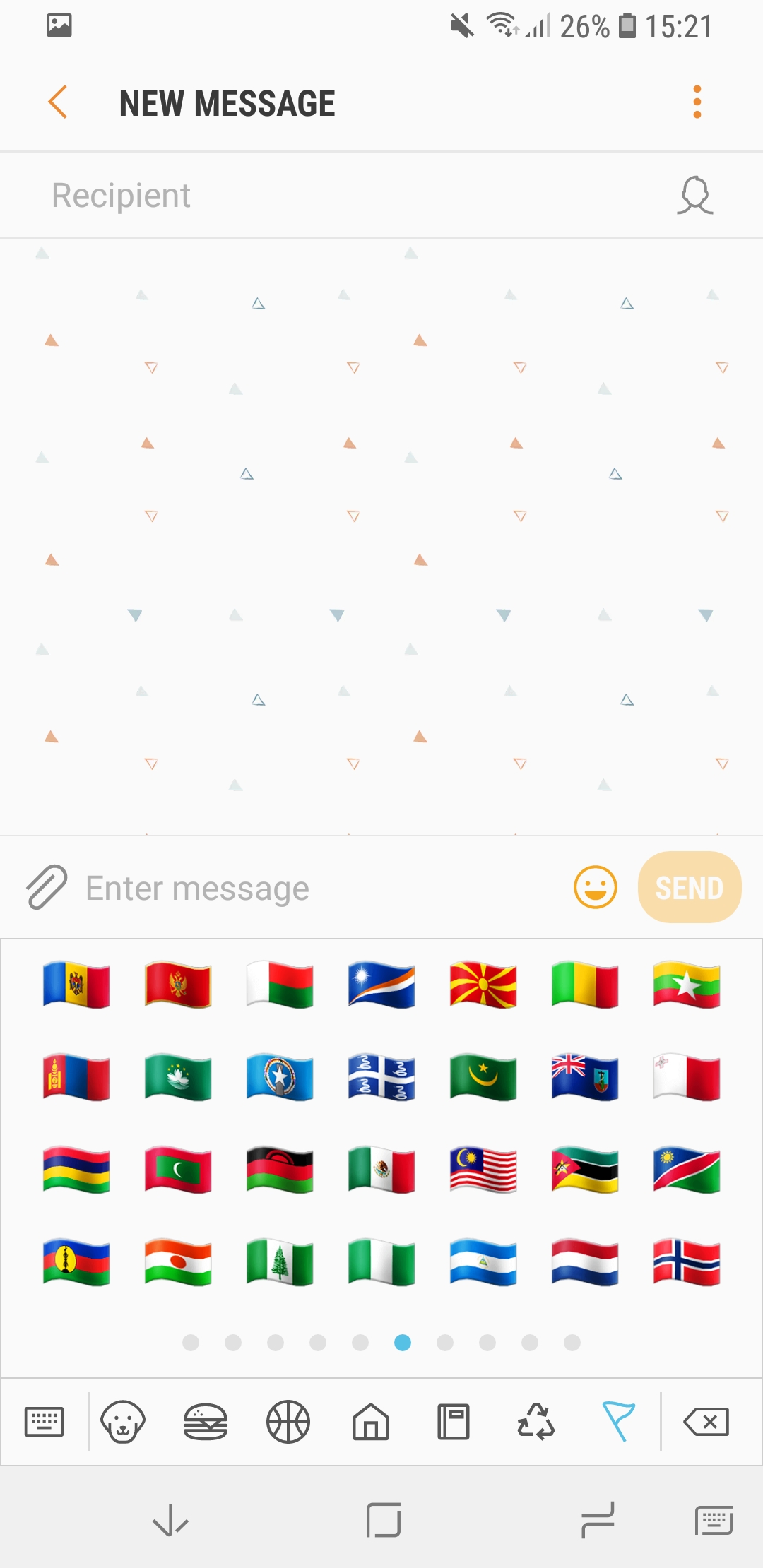The width and height of the screenshot is (763, 1568).
Task: Delete the last character with backspace
Action: (x=706, y=1421)
